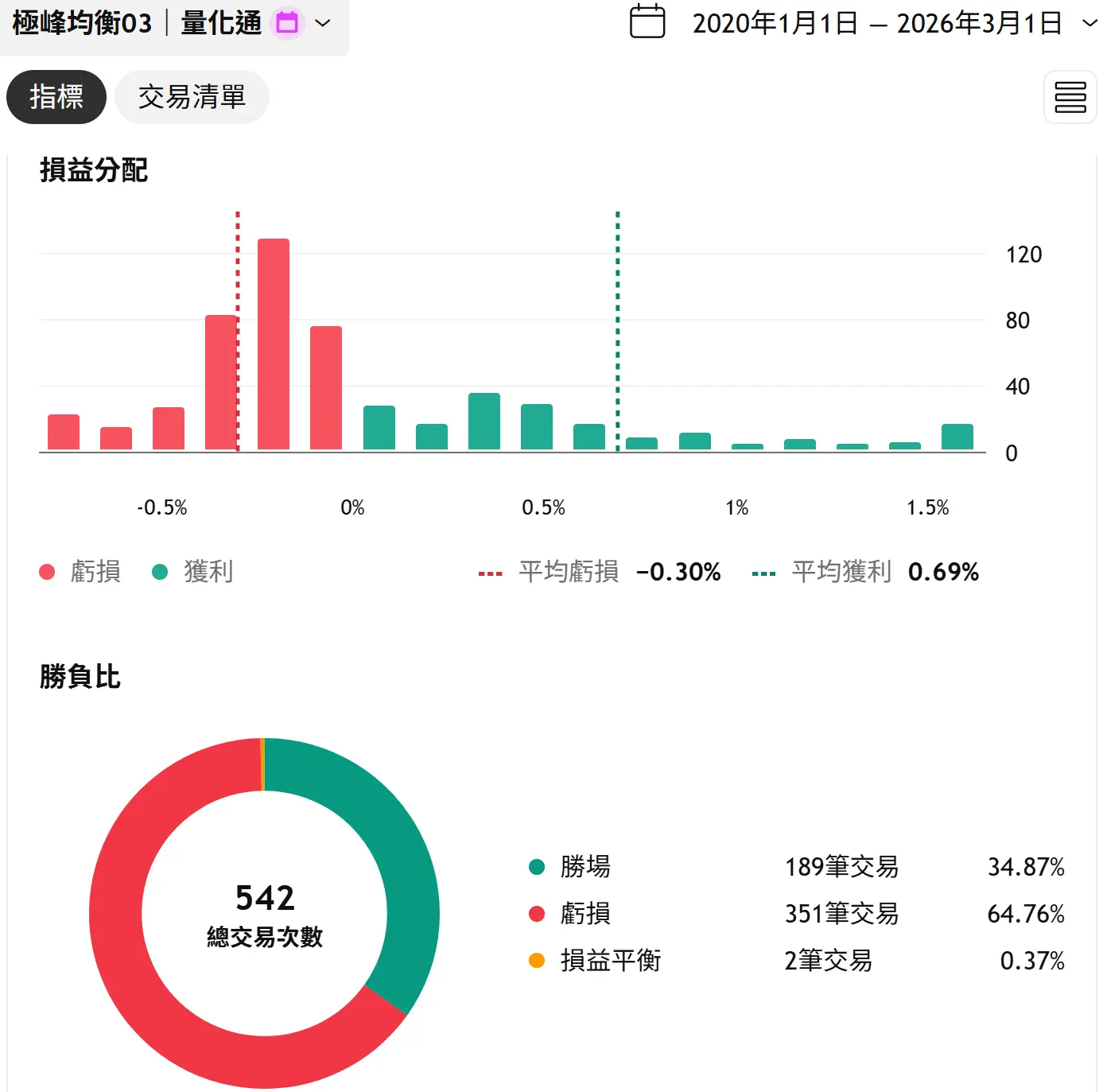
Task: Open the layout list menu icon
Action: 1070,97
